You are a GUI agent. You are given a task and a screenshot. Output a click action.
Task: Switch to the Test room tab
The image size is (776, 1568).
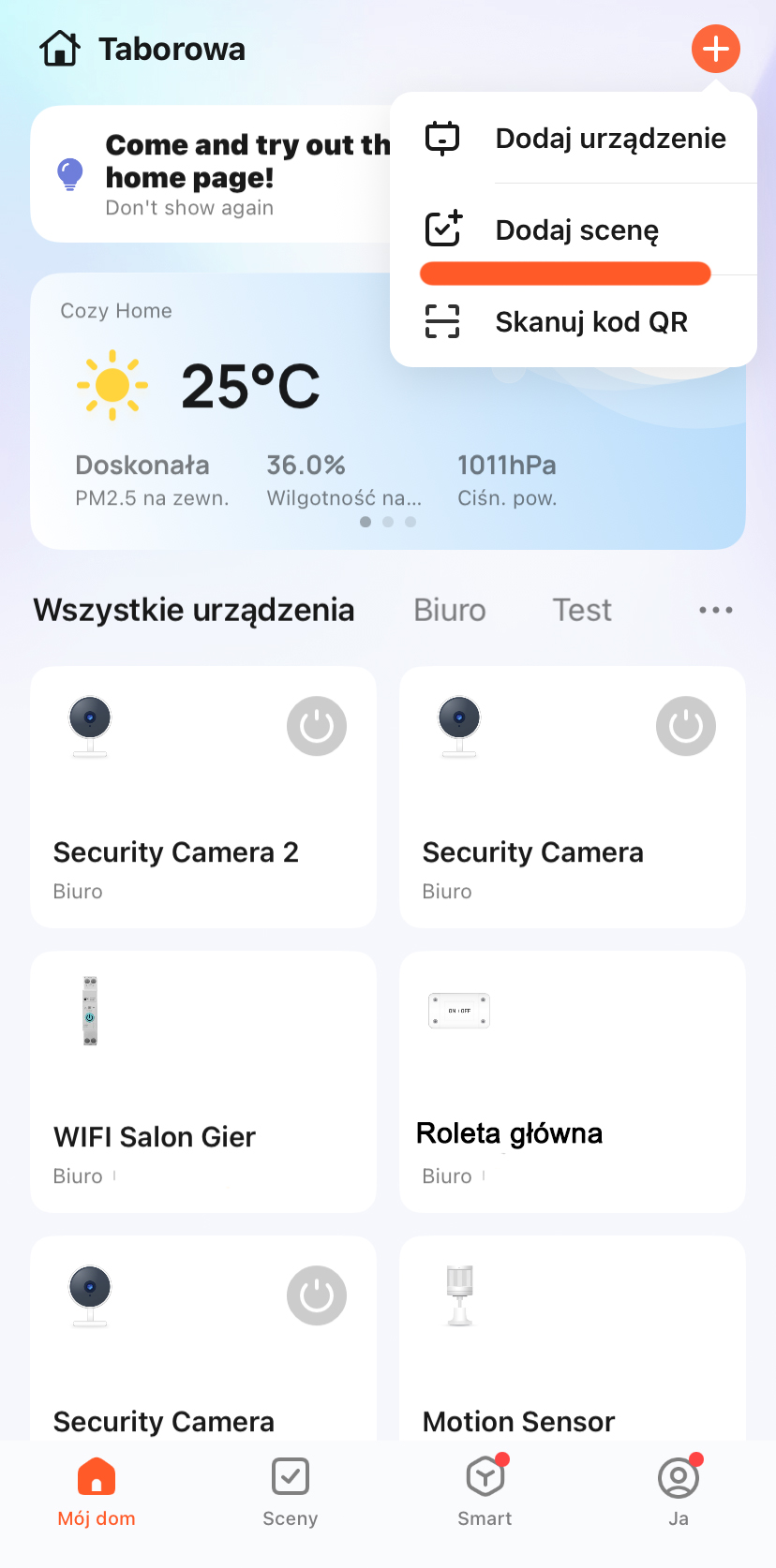click(x=582, y=611)
